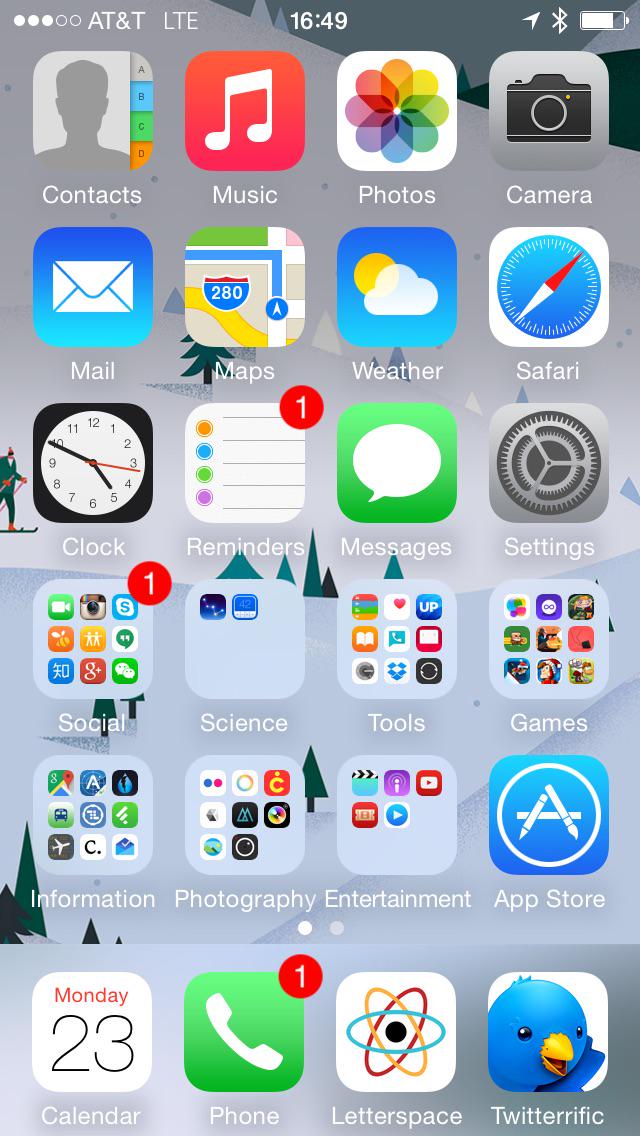Open Maps
This screenshot has width=640, height=1136.
(244, 287)
